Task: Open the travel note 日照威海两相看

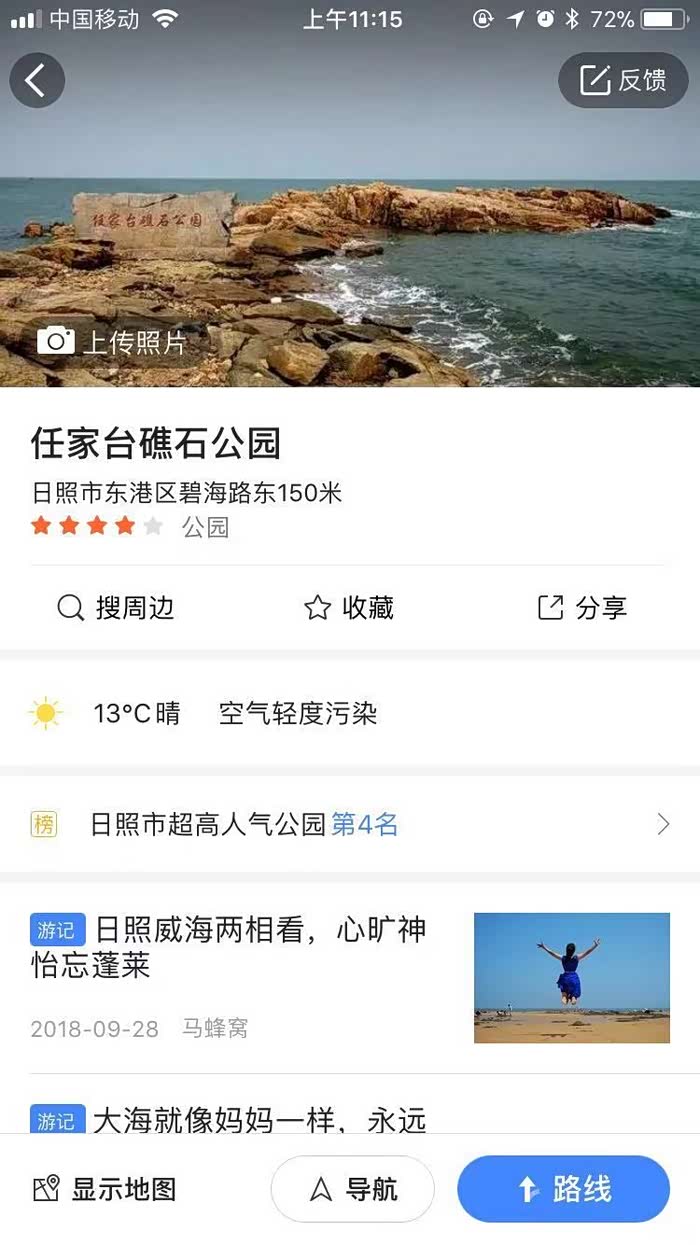Action: coord(230,947)
